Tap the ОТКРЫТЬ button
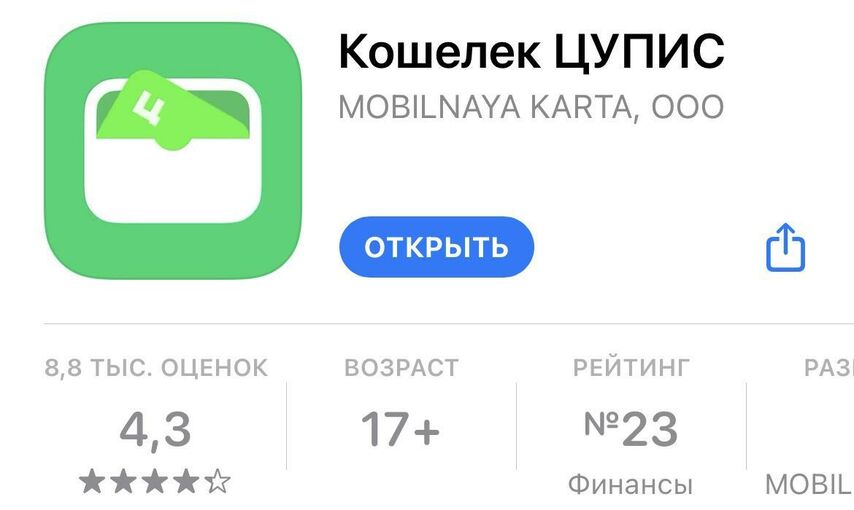 436,247
